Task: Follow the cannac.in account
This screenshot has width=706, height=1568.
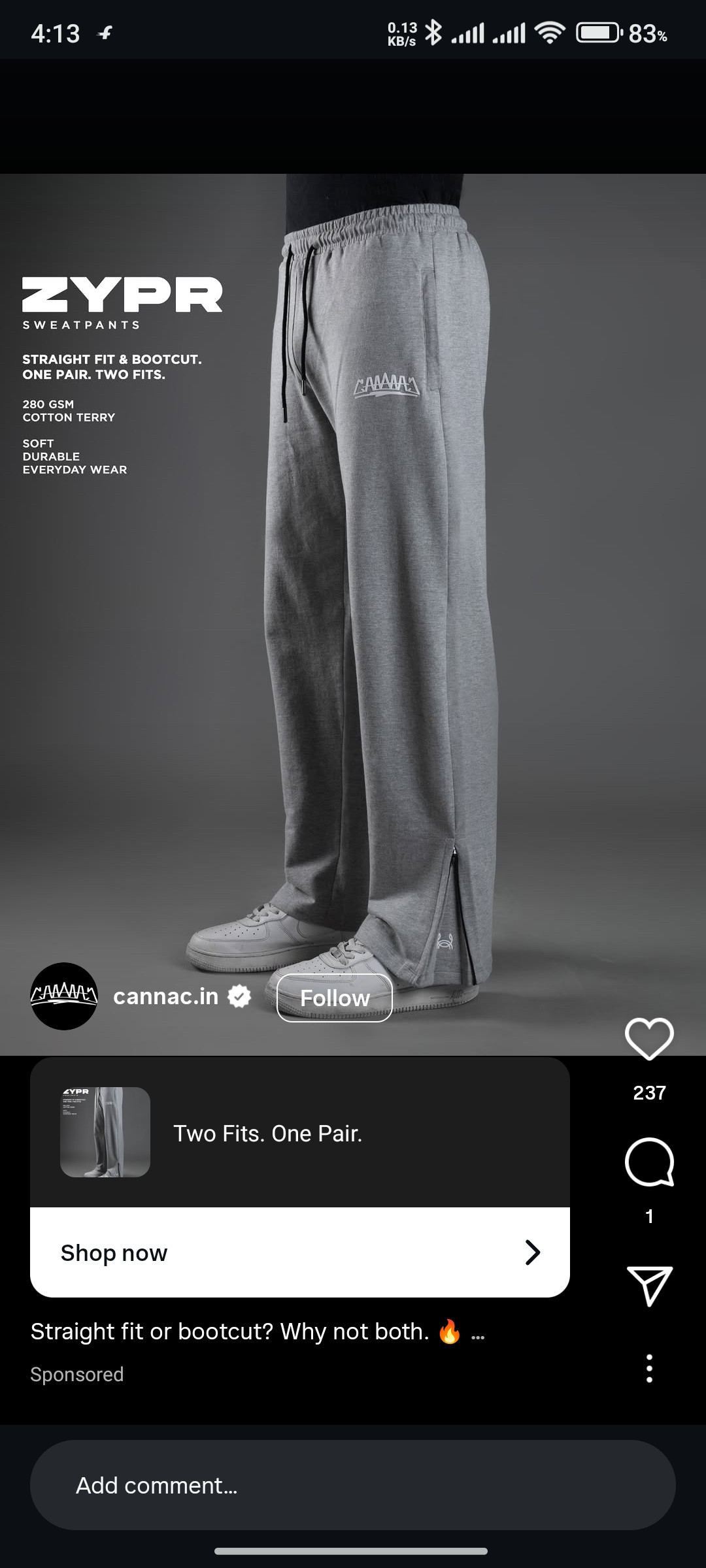Action: (x=334, y=998)
